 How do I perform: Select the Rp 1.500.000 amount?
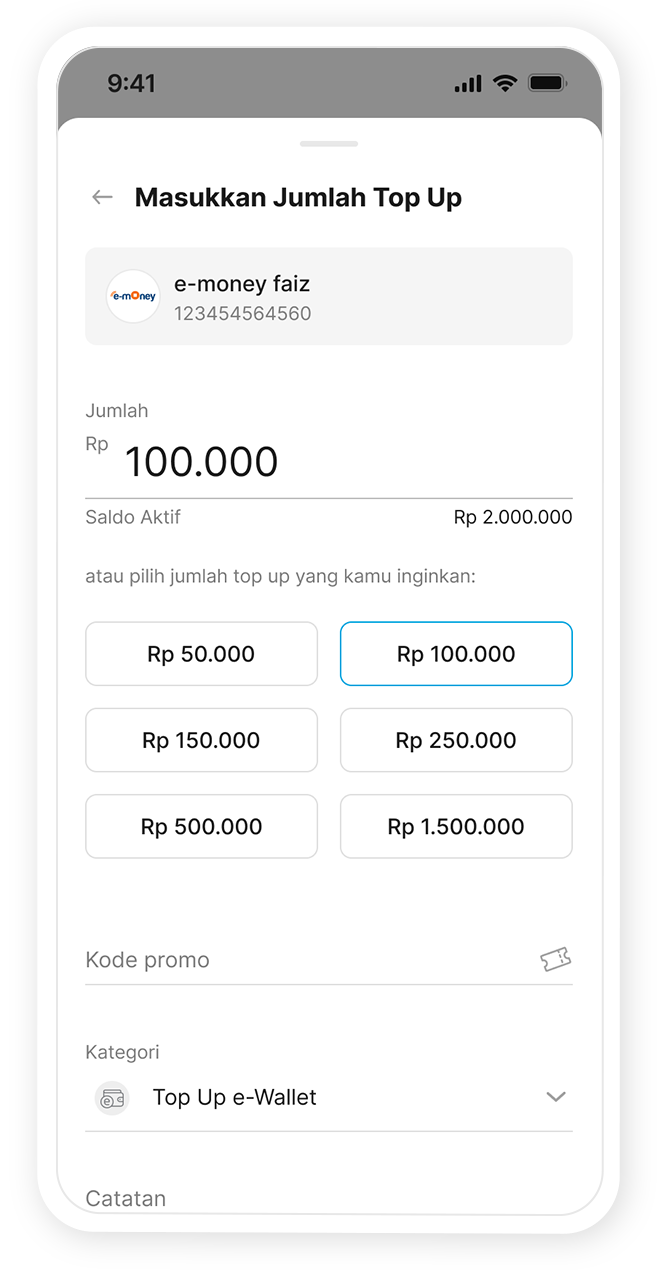pos(456,826)
